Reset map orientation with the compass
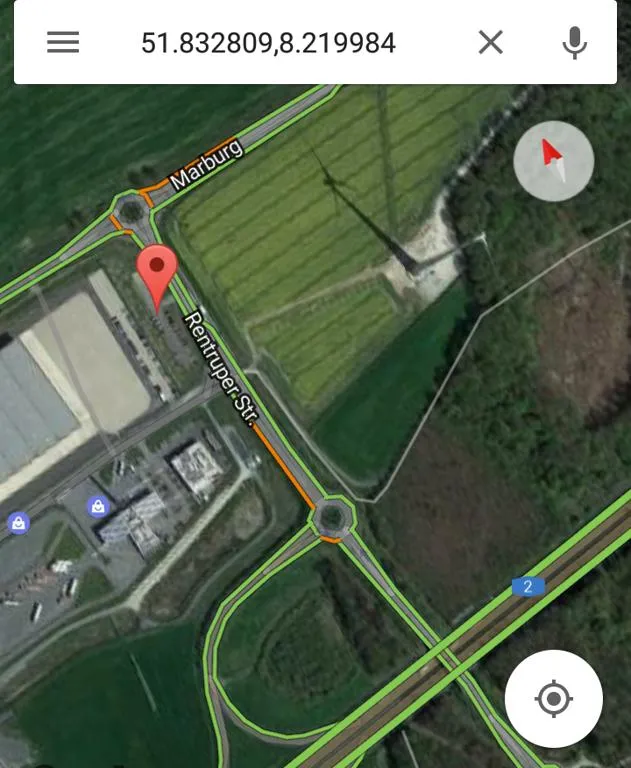Viewport: 631px width, 768px height. click(553, 161)
